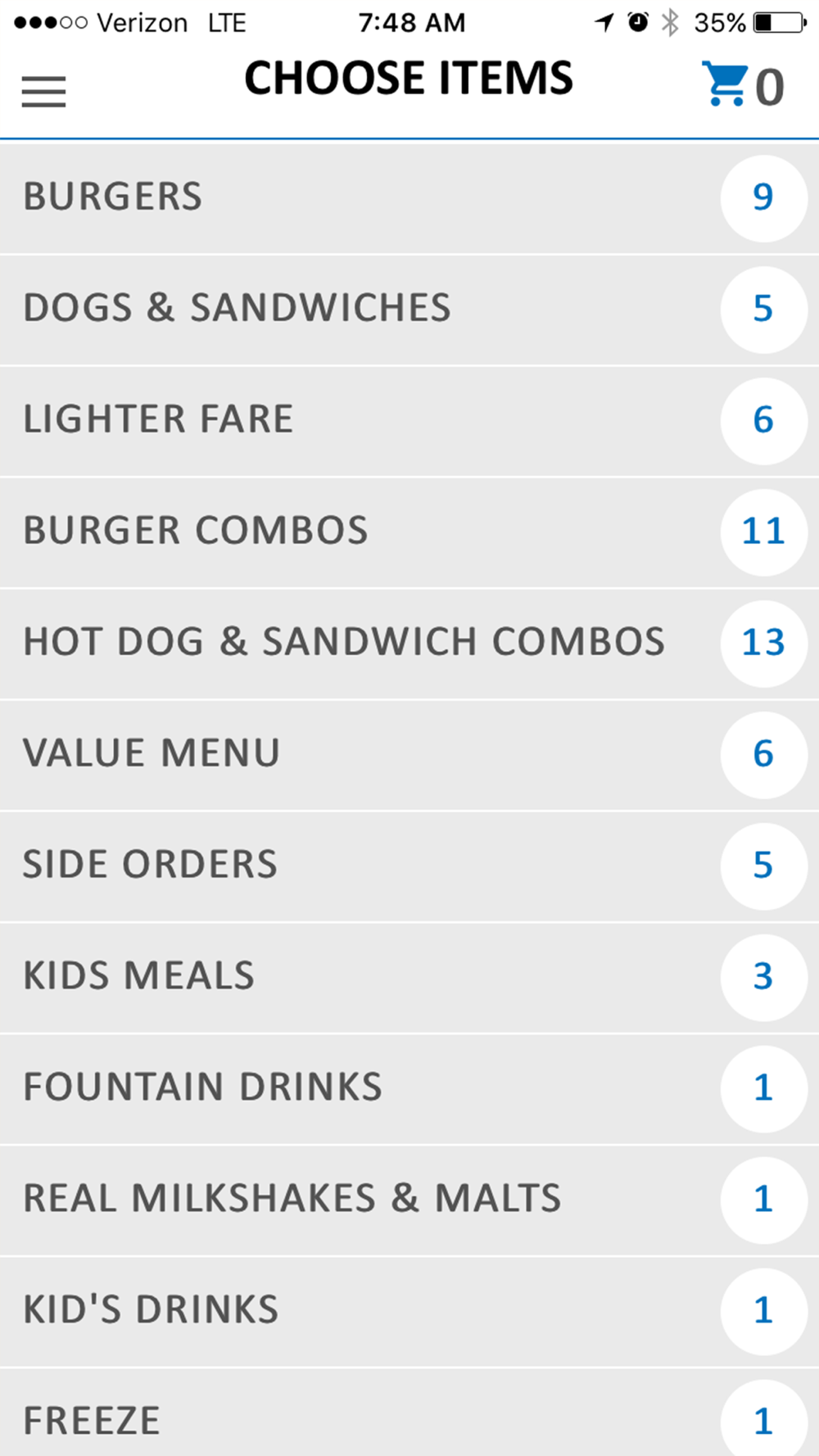View Side Orders
This screenshot has height=1456, width=819.
[x=409, y=866]
